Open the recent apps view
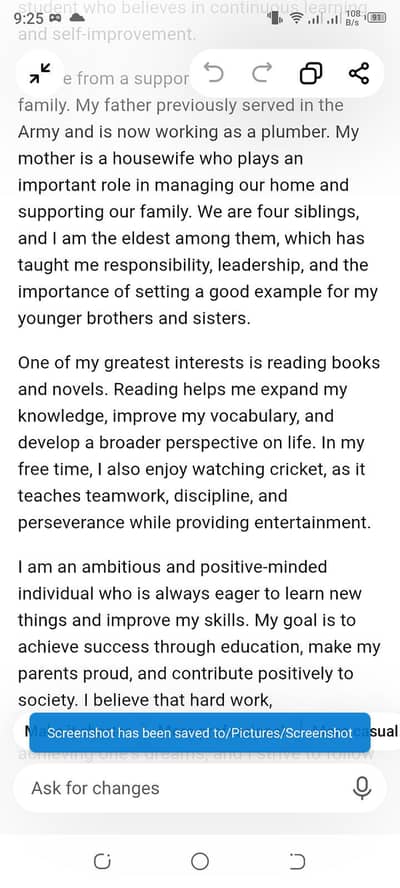400x888 pixels. 102,861
